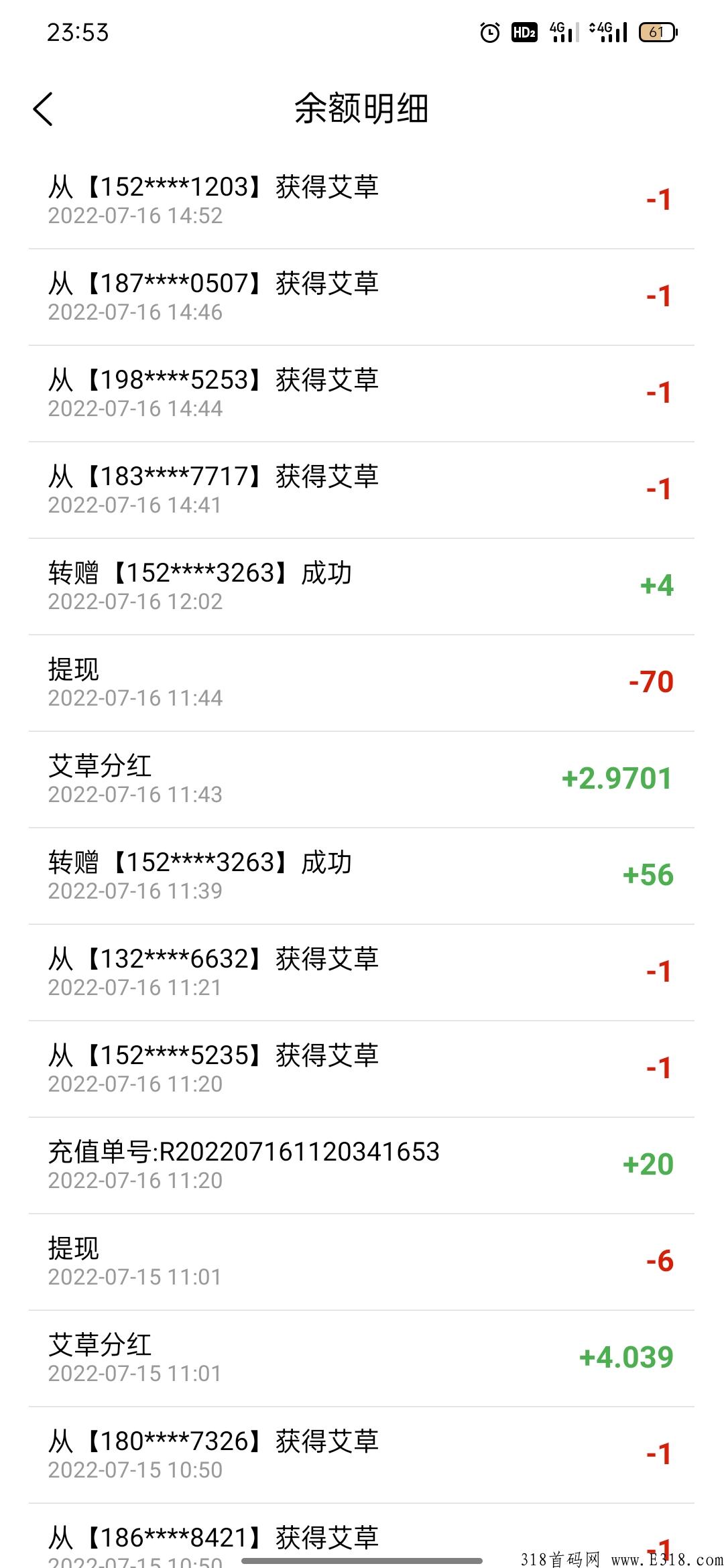724x1568 pixels.
Task: Tap the 余额明细 page title
Action: point(362,109)
